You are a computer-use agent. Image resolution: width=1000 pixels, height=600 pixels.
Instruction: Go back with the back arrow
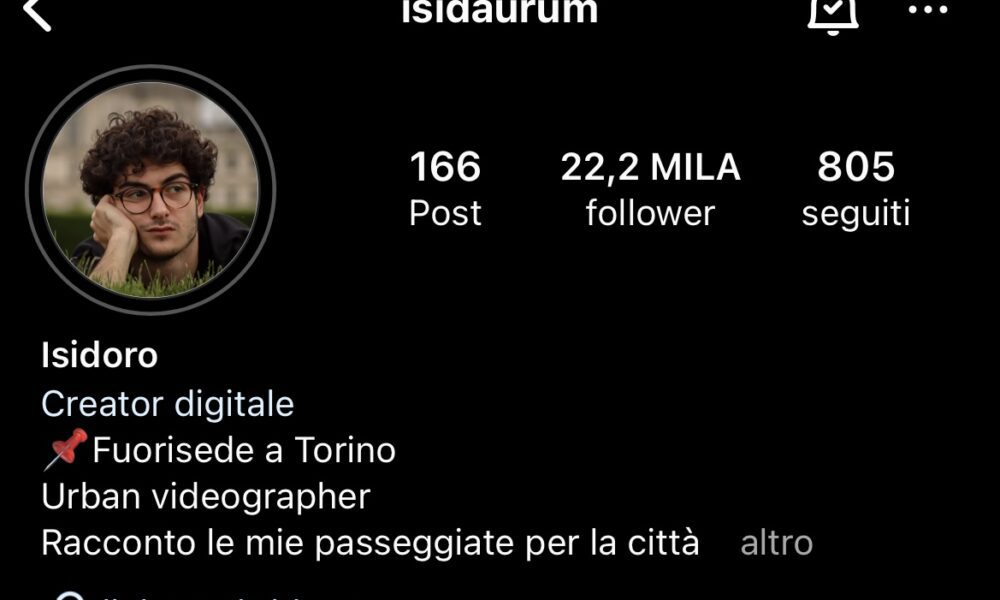point(37,13)
